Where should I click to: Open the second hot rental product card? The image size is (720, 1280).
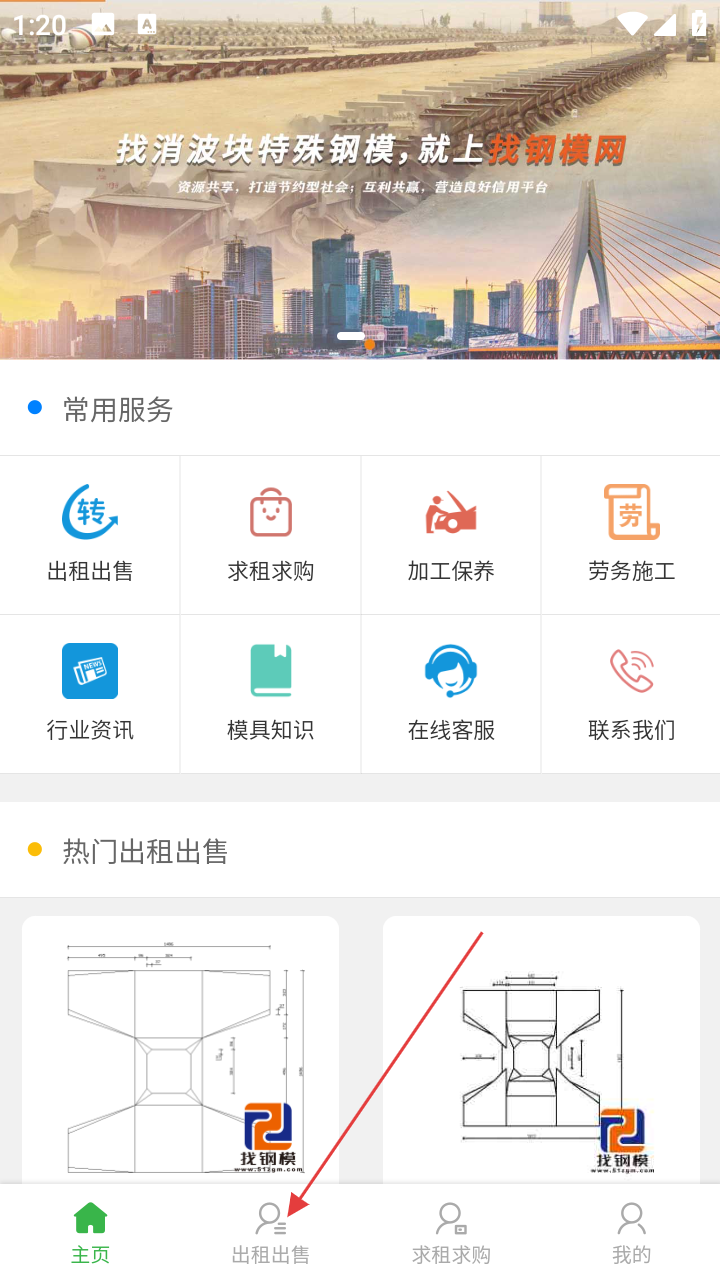[x=541, y=1050]
